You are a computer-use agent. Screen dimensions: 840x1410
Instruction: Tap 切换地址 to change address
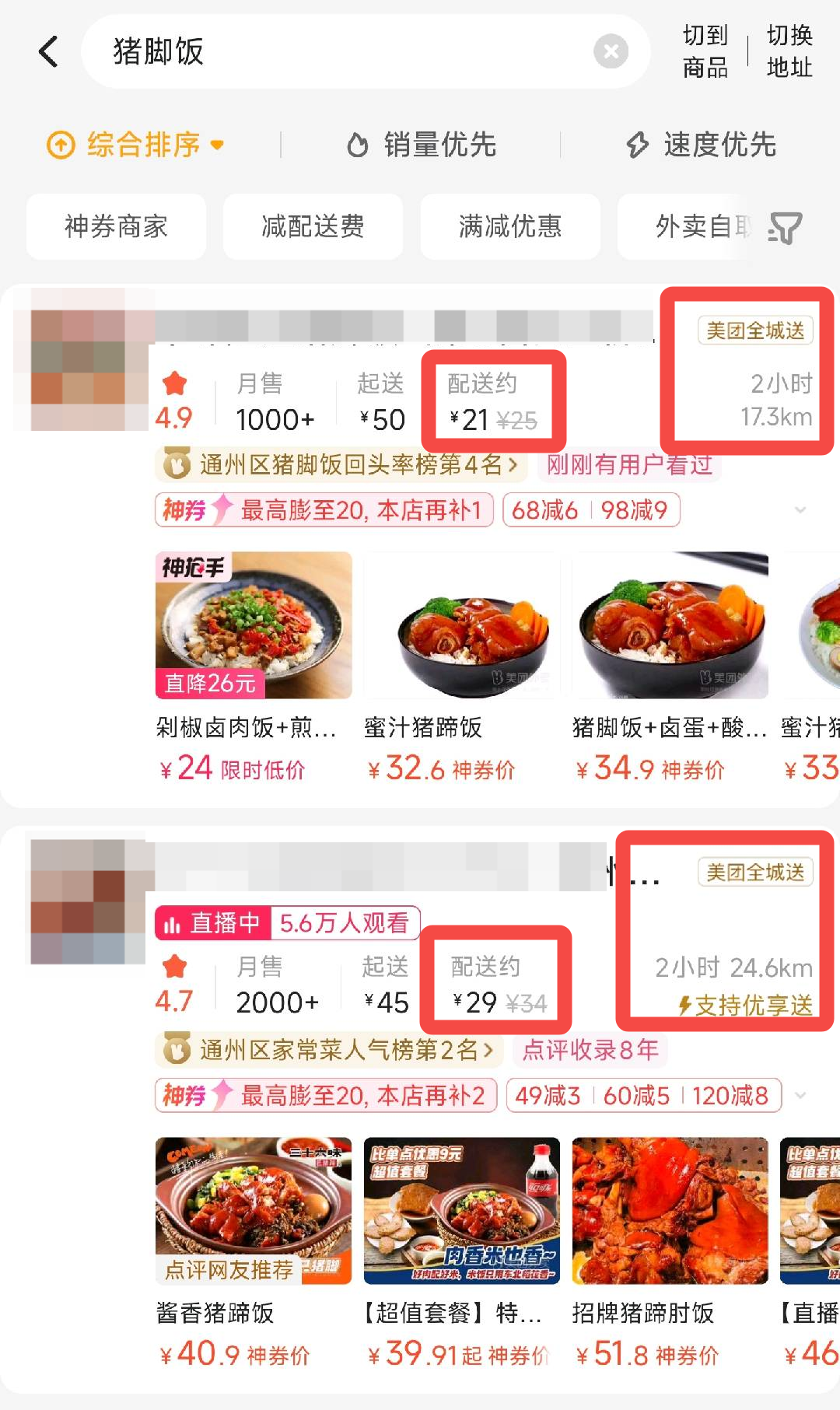(789, 51)
